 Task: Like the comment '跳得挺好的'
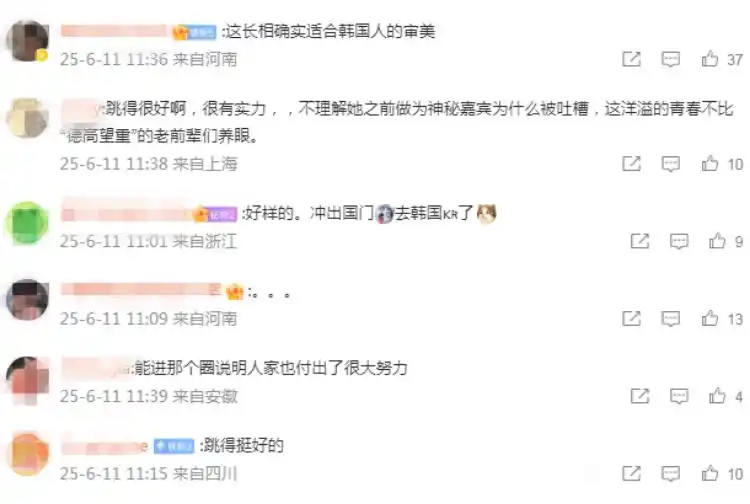(710, 473)
